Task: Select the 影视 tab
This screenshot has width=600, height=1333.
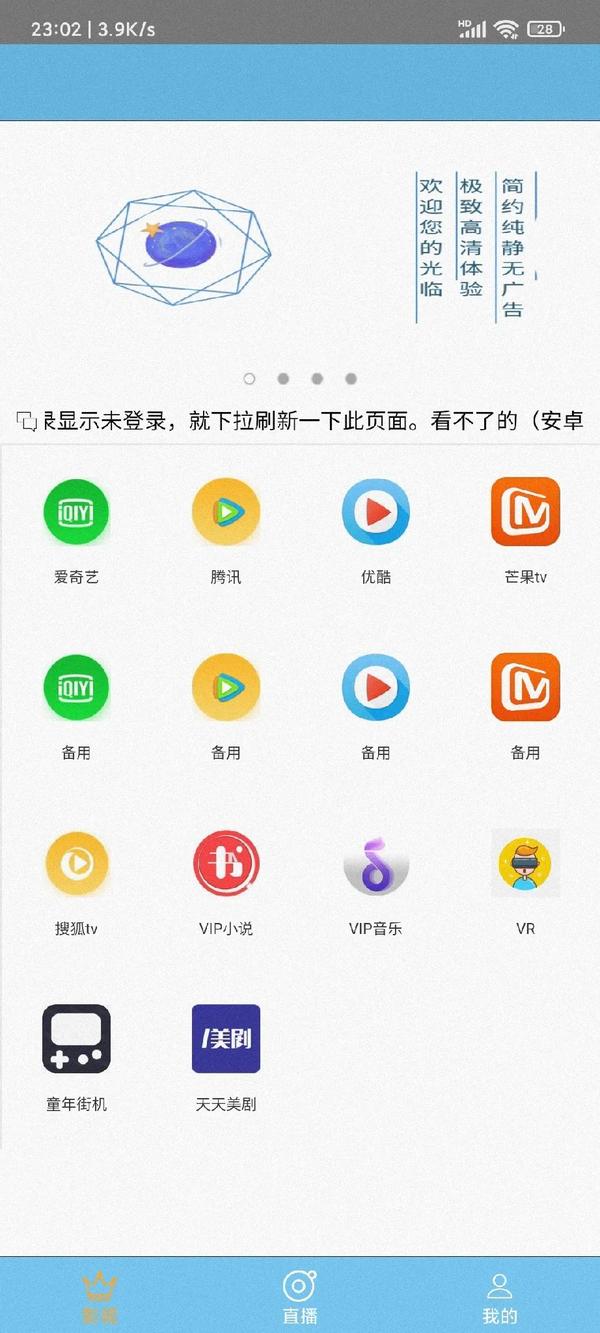Action: (x=100, y=1296)
